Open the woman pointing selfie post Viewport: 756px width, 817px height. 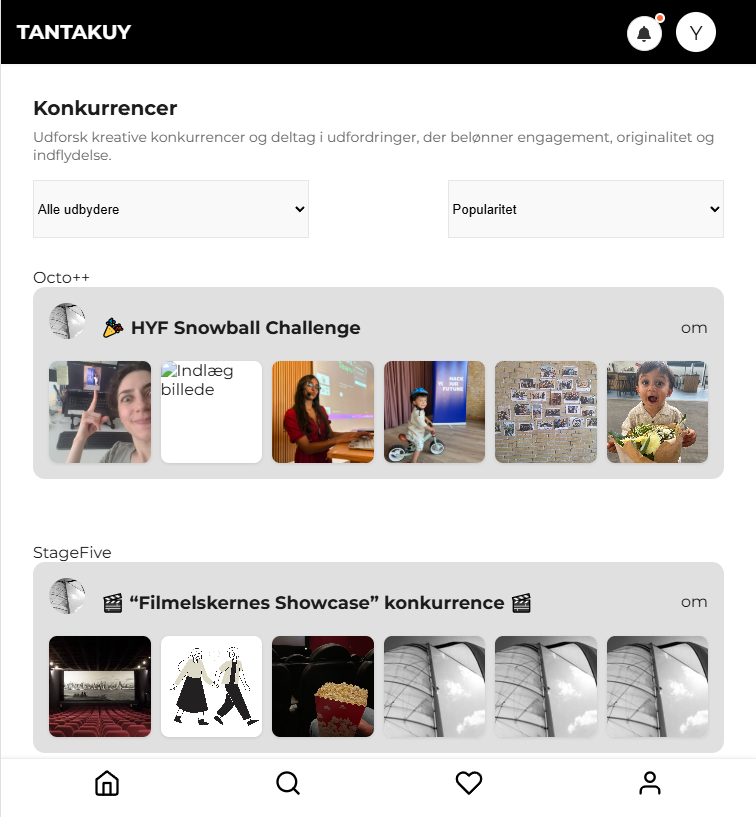100,412
